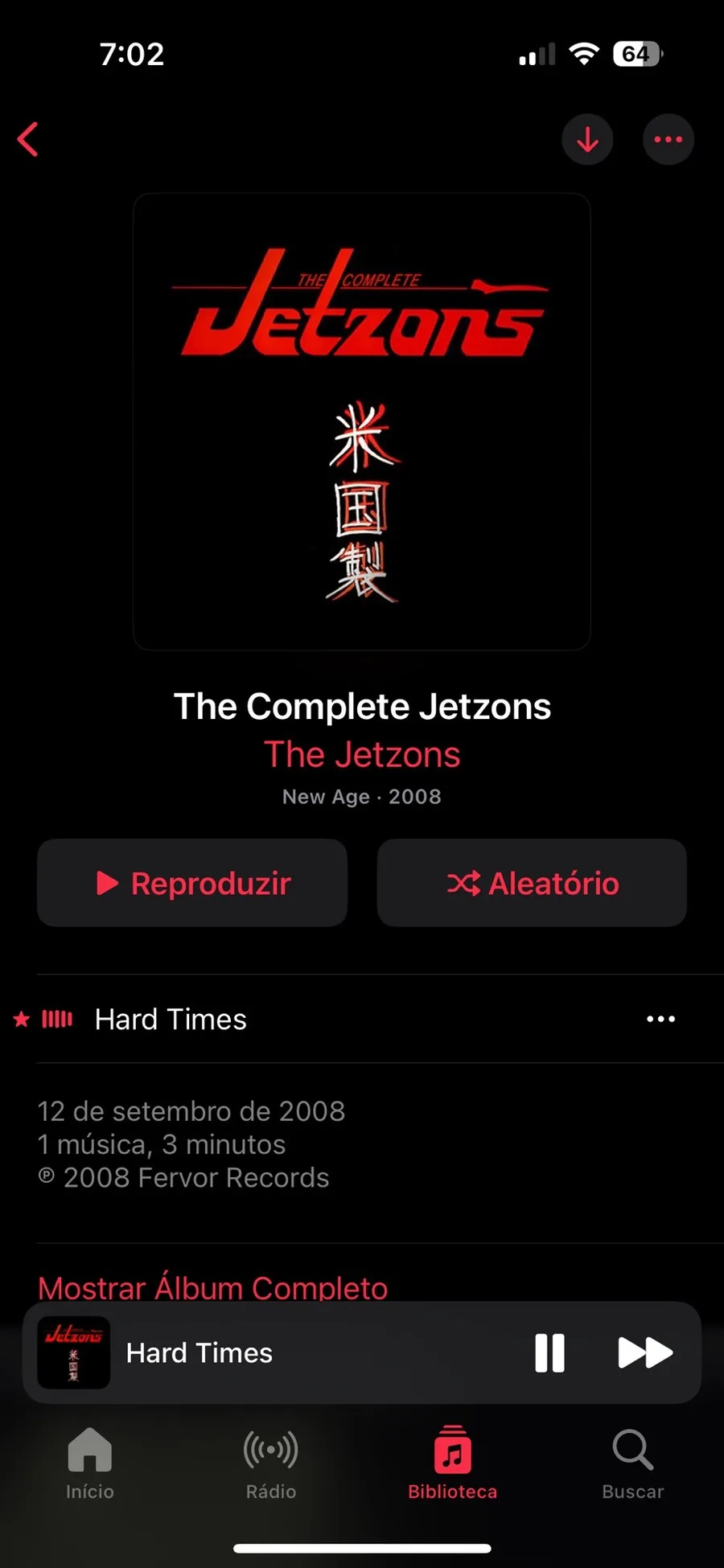724x1568 pixels.
Task: Download the album with the arrow icon
Action: 587,139
